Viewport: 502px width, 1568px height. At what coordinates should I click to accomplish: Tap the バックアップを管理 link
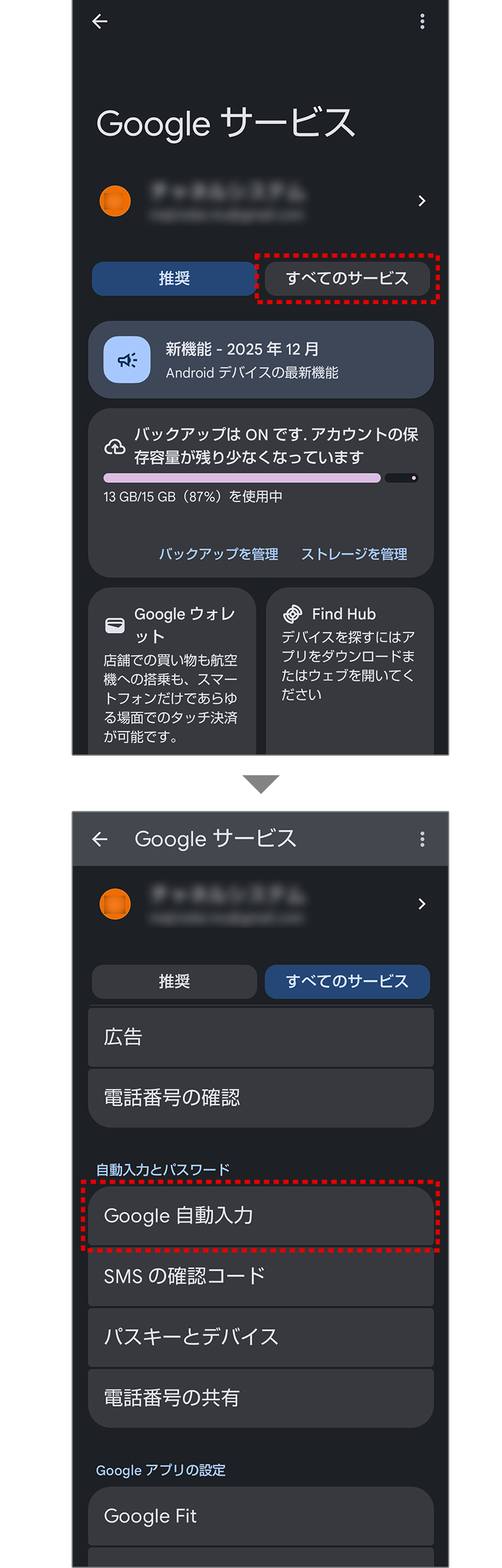pyautogui.click(x=218, y=554)
